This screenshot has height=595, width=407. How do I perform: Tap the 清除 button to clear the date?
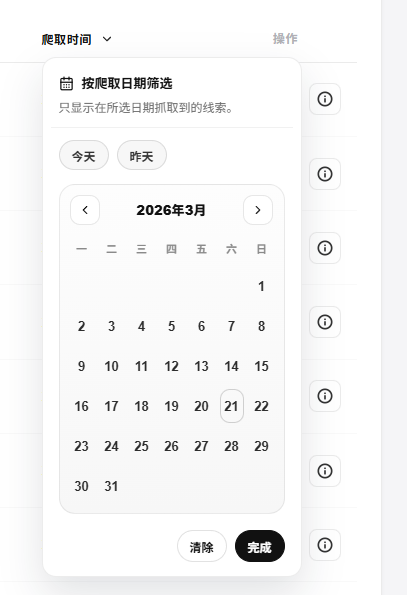point(202,546)
